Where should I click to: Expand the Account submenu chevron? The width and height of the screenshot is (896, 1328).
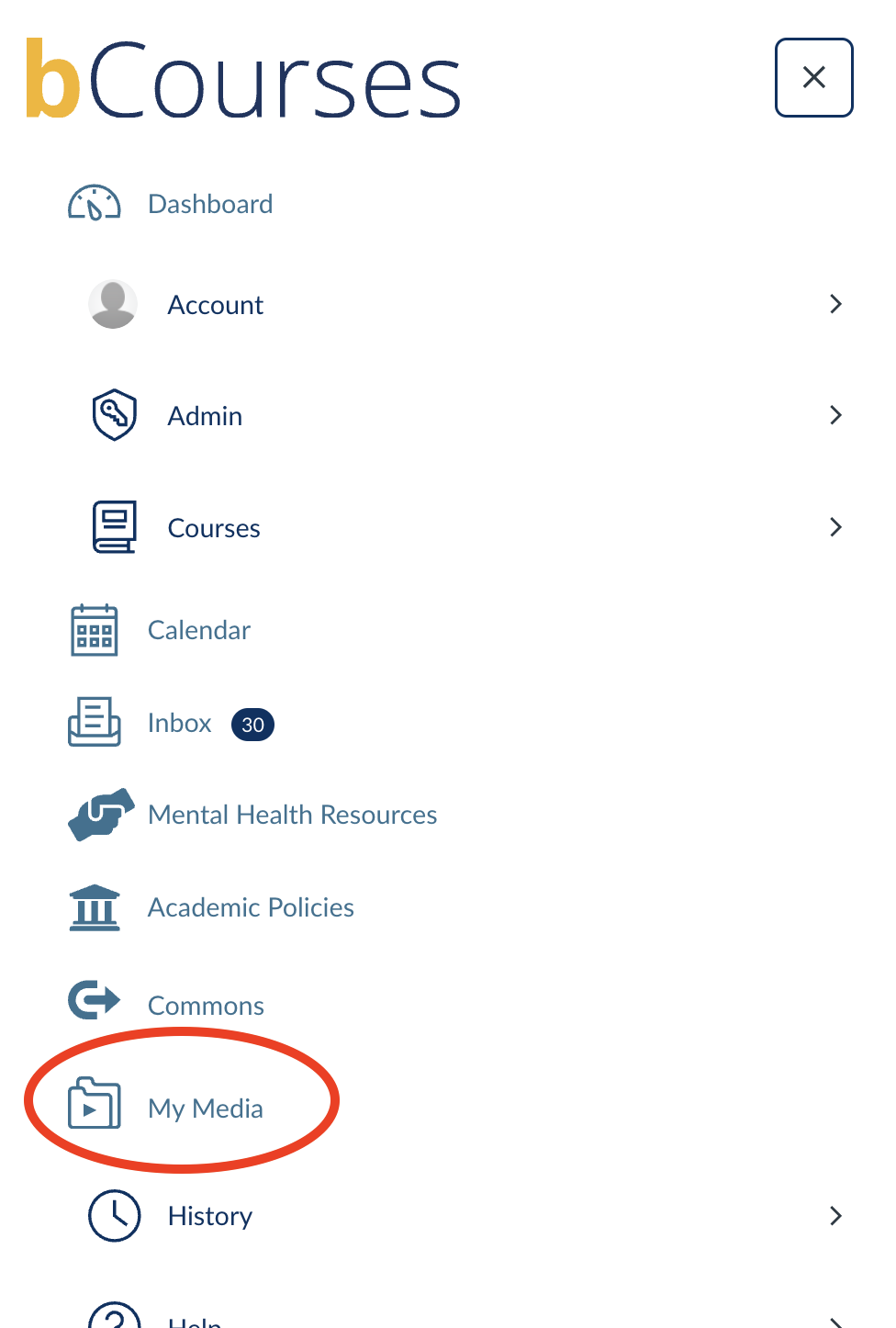835,303
